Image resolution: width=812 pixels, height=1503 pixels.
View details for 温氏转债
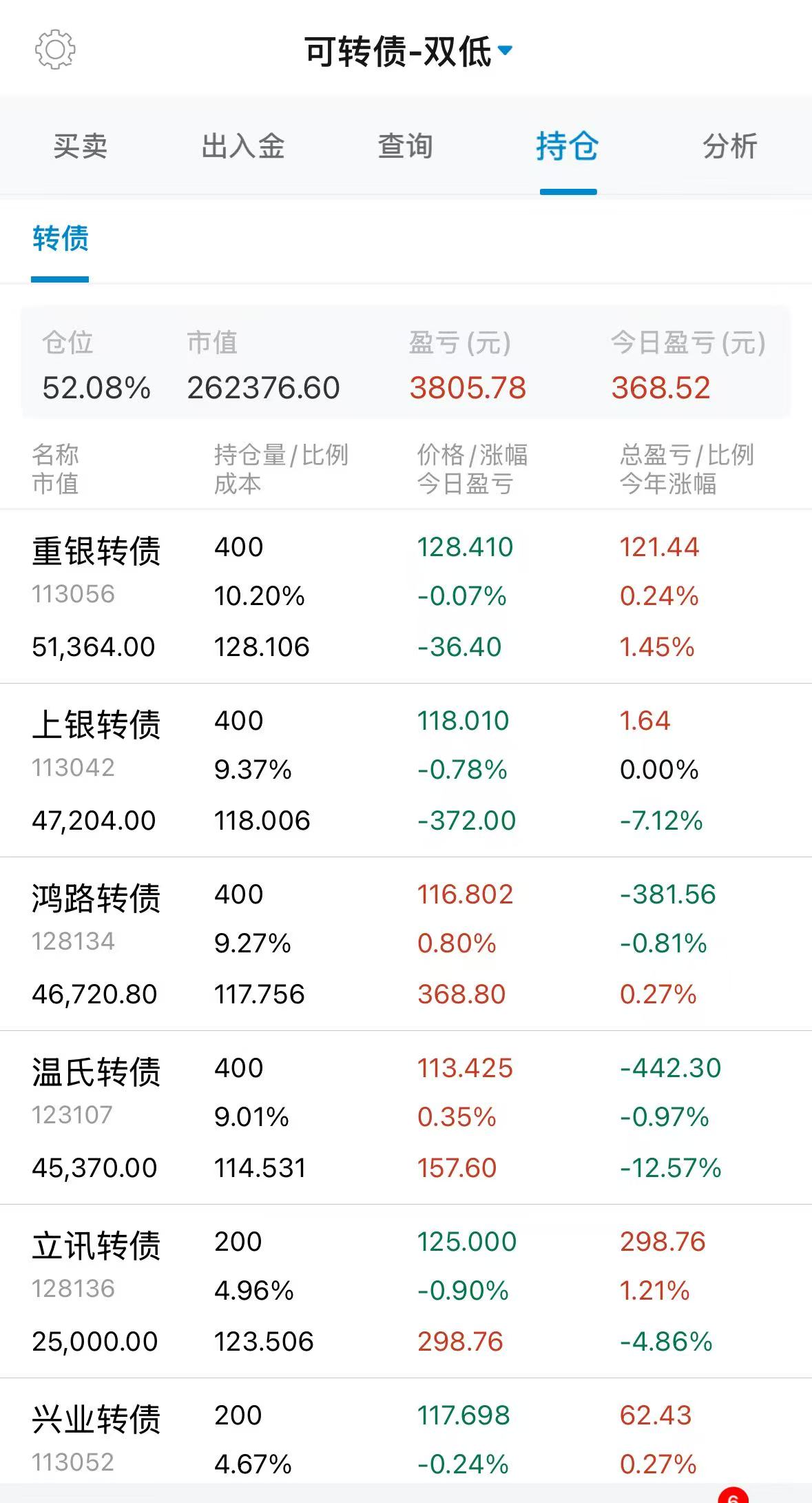click(406, 1118)
